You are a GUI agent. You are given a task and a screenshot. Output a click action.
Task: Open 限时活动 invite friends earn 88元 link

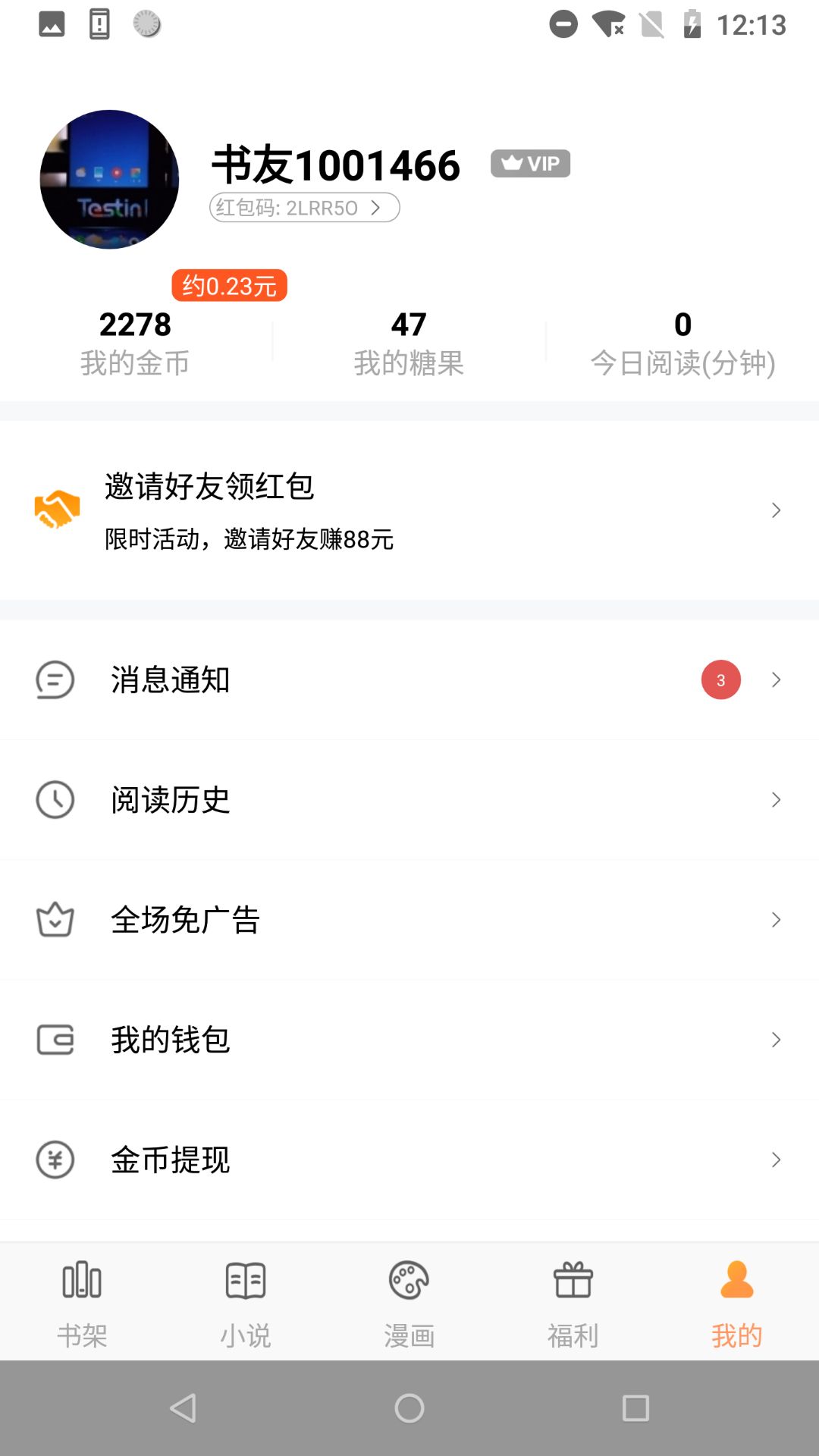click(248, 539)
